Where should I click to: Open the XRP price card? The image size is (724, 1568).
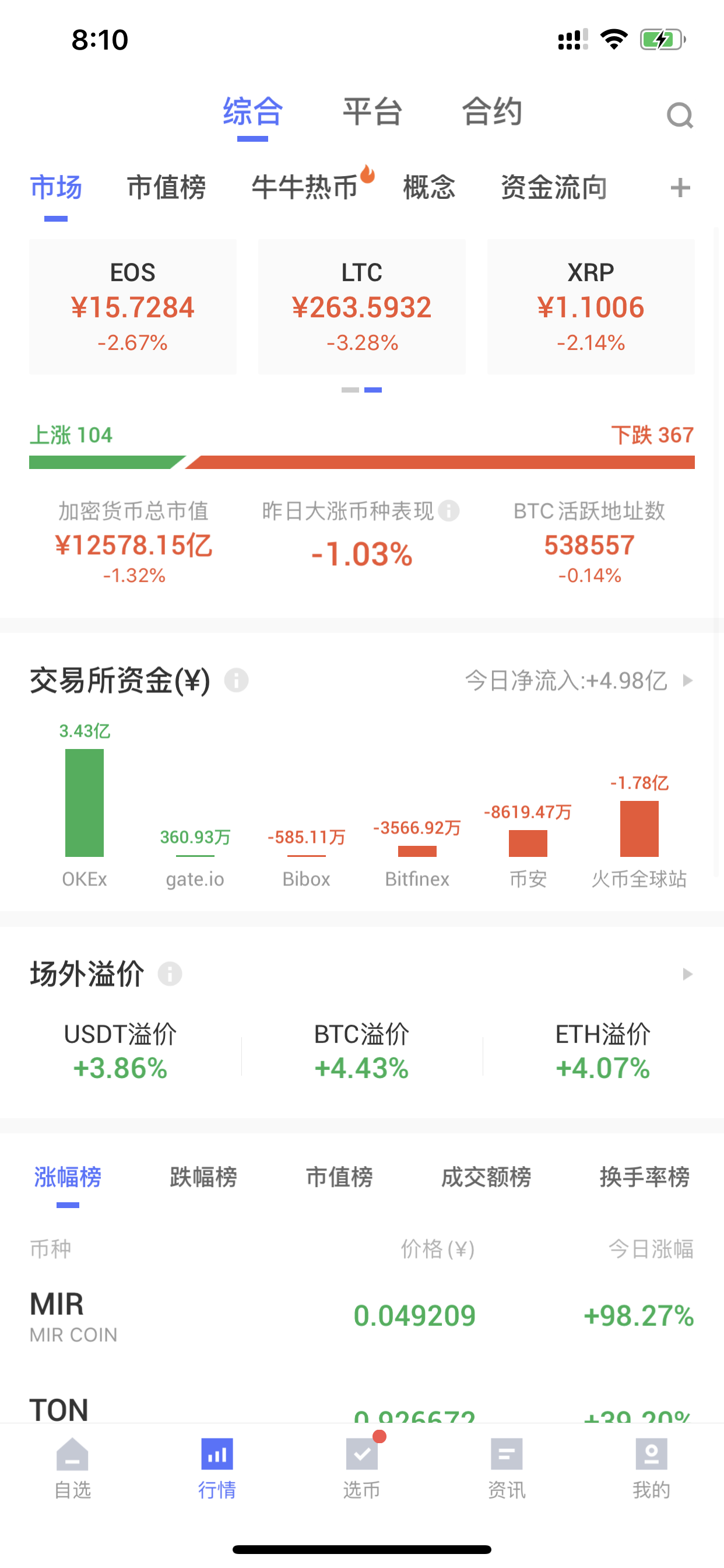click(591, 306)
